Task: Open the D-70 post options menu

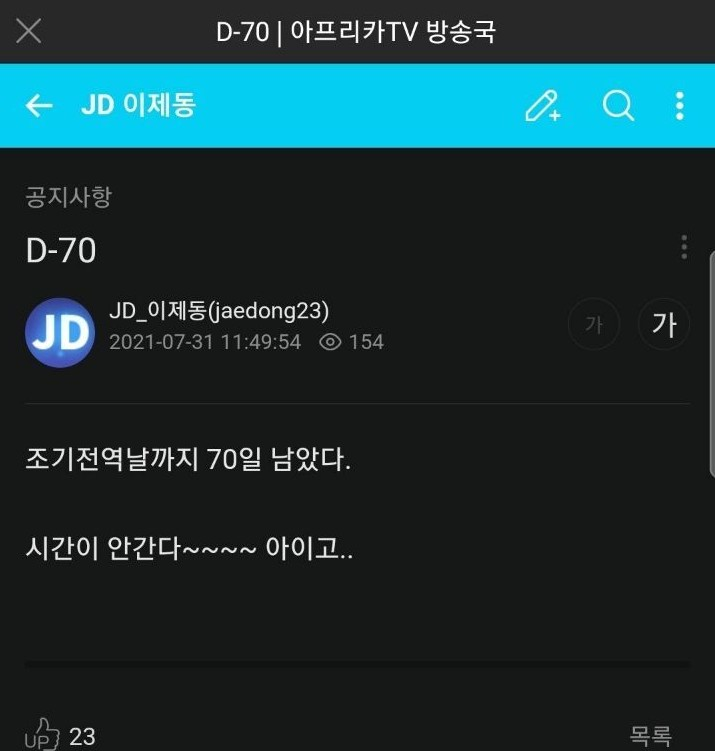Action: pos(684,247)
